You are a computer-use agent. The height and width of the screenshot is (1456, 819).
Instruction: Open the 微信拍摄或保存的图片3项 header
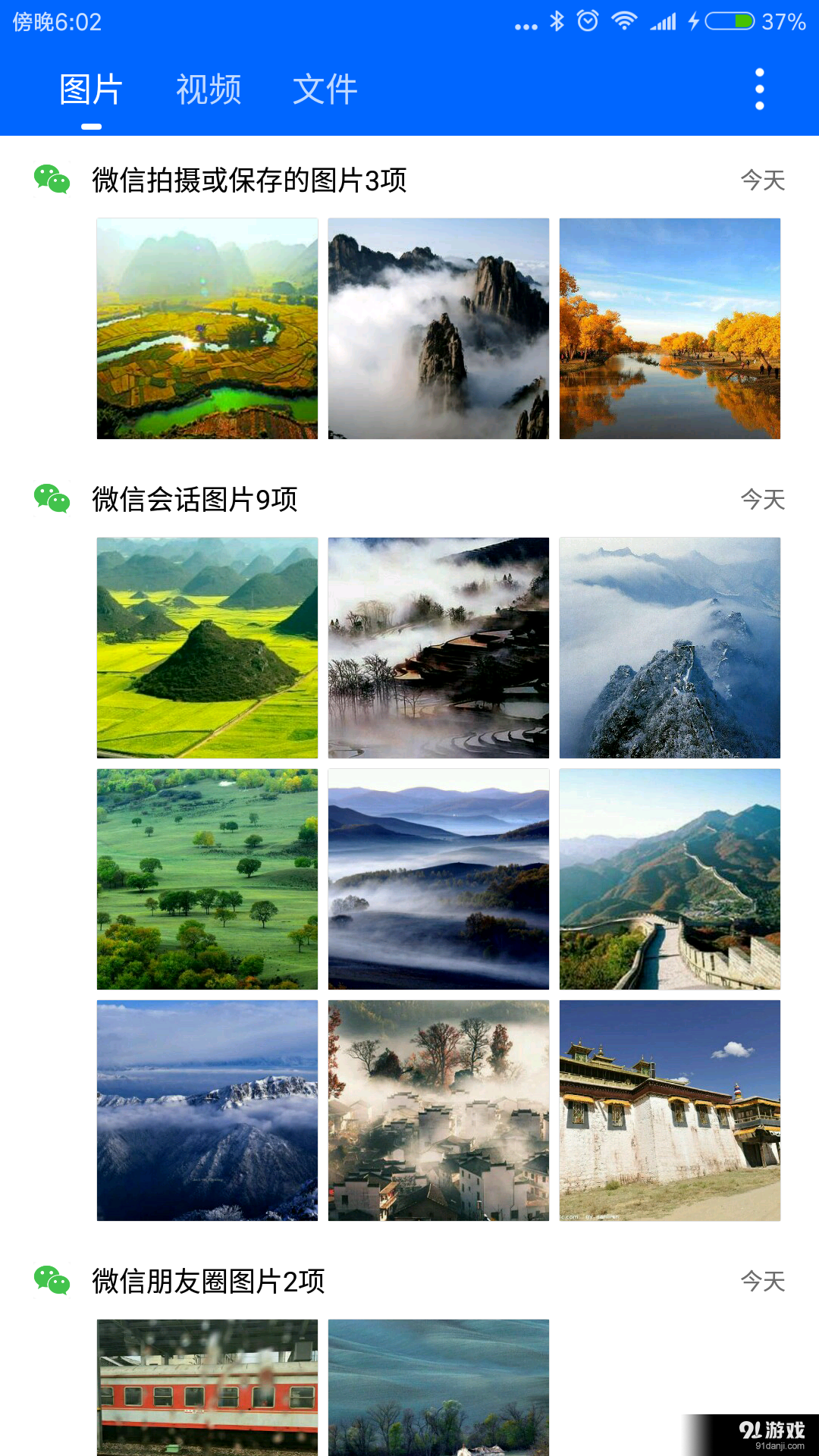tap(249, 180)
